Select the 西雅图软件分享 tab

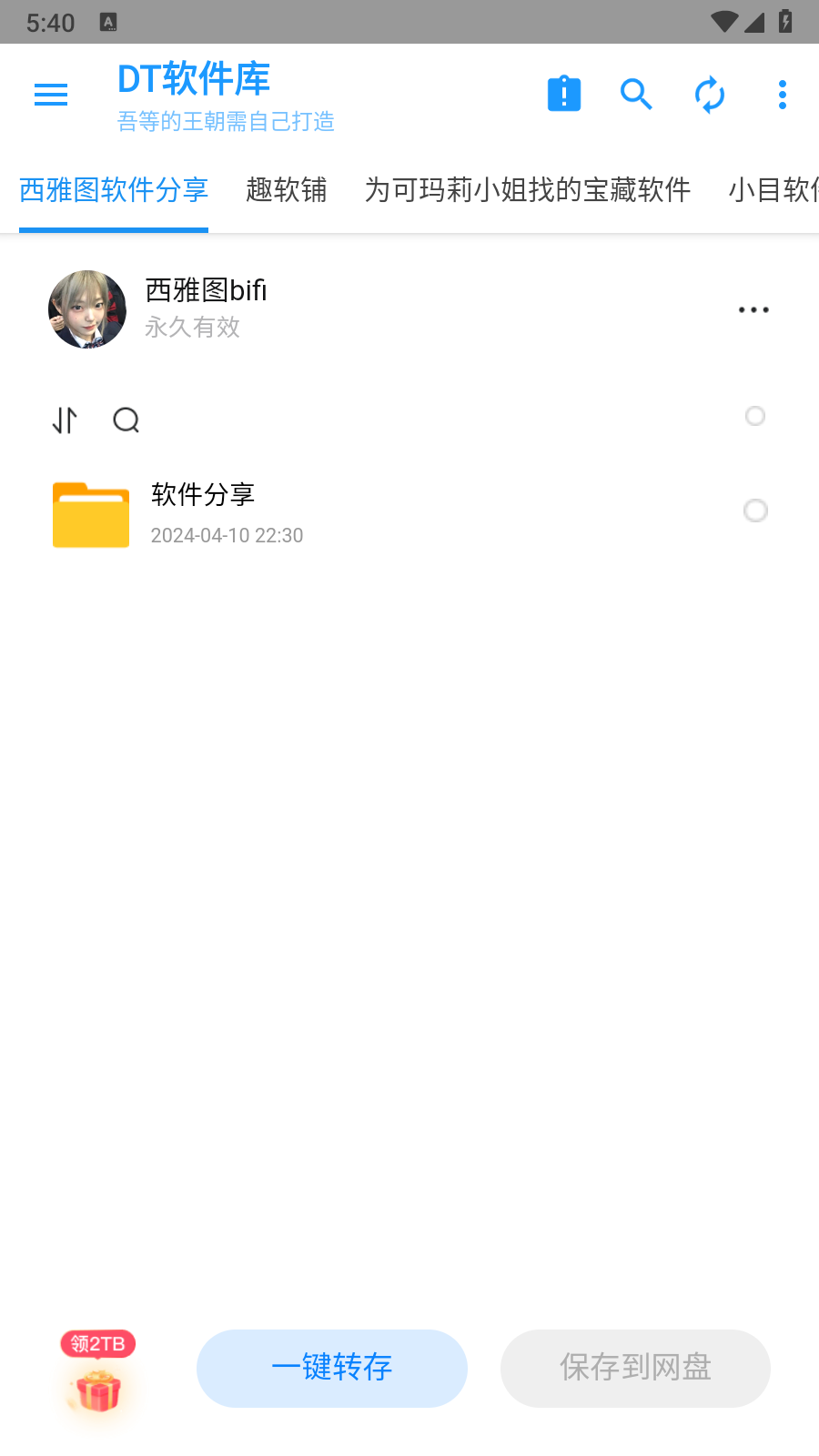tap(114, 190)
